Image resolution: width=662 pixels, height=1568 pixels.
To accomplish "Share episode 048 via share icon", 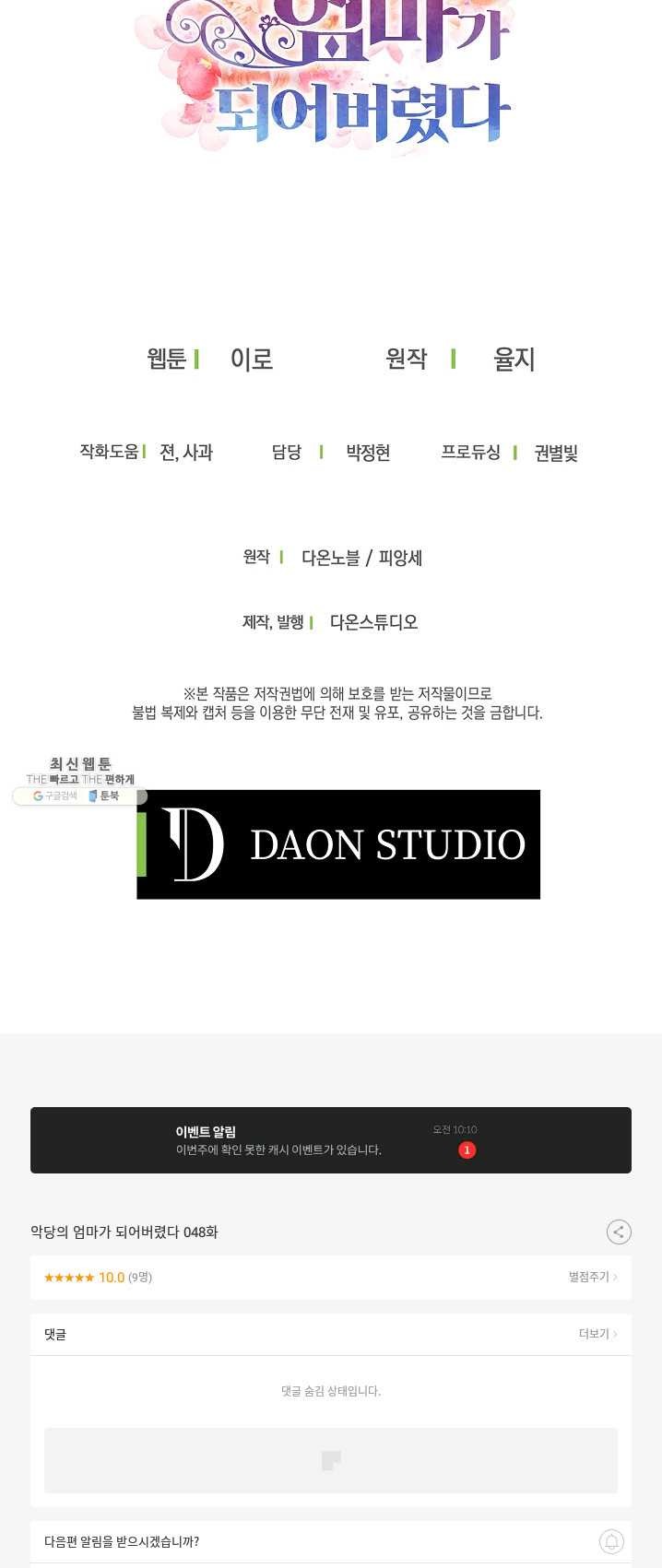I will [619, 1232].
